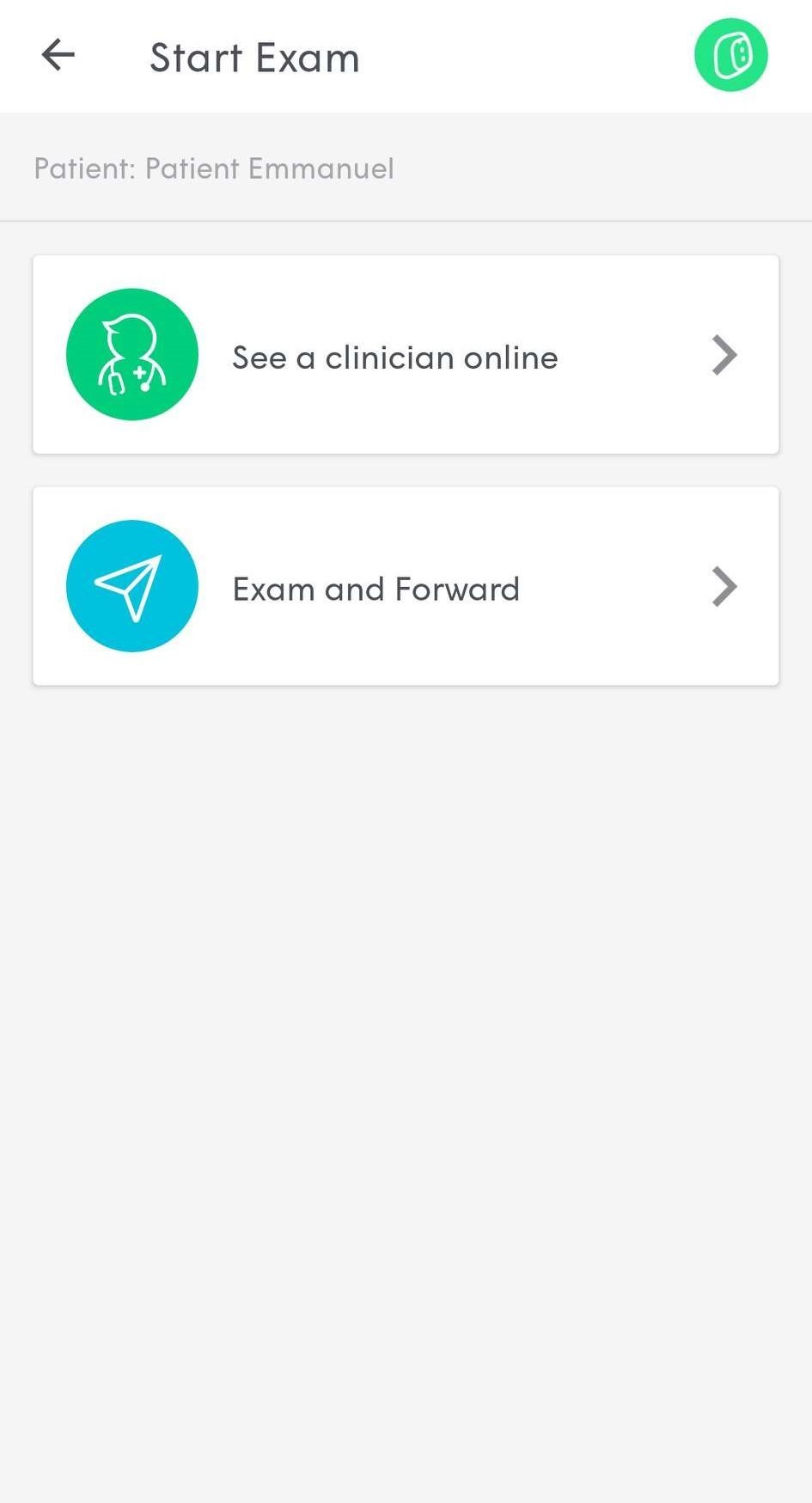Click the stethoscope clinician graphic
The image size is (812, 1503).
131,354
